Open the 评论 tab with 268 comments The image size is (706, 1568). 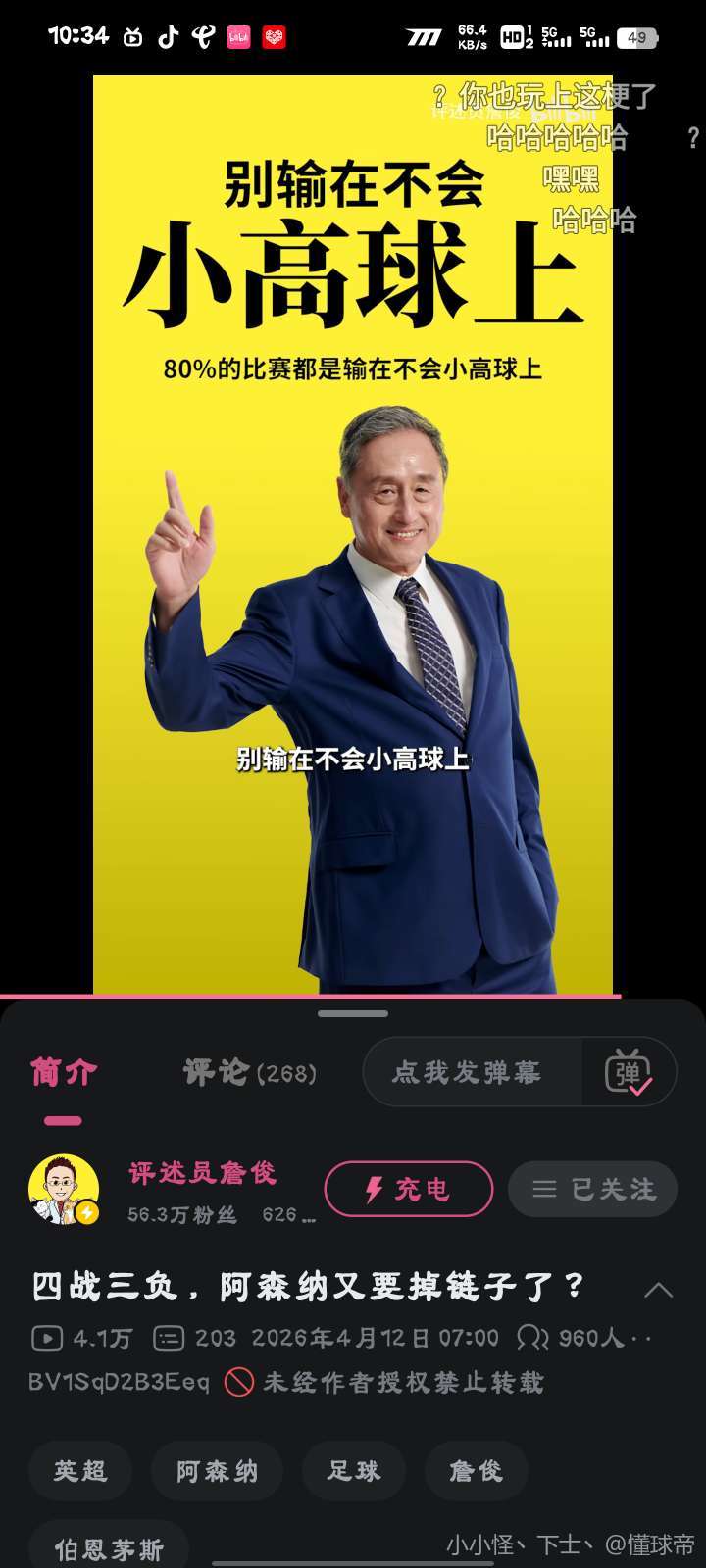tap(250, 1072)
